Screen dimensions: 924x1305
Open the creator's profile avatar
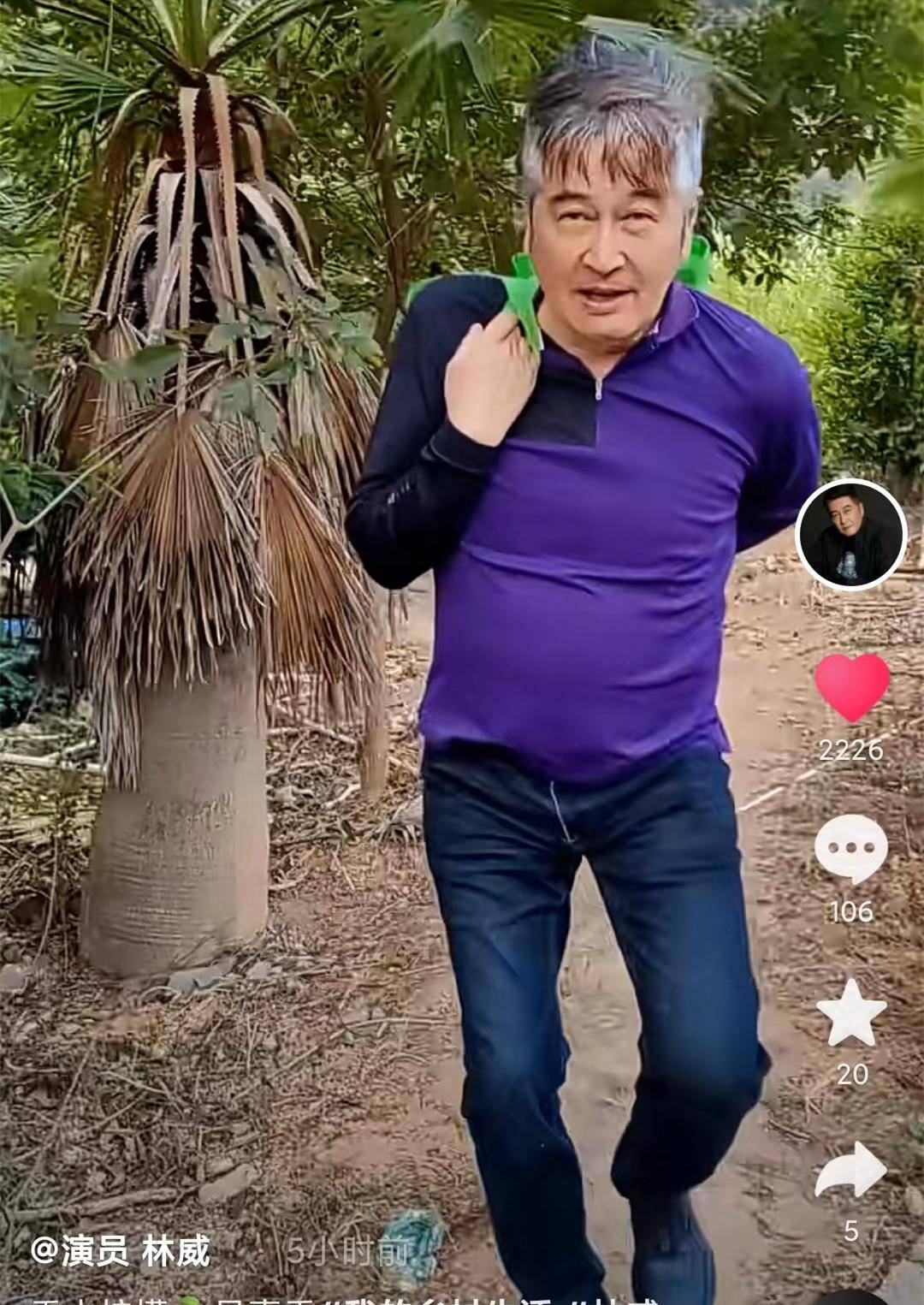point(850,534)
